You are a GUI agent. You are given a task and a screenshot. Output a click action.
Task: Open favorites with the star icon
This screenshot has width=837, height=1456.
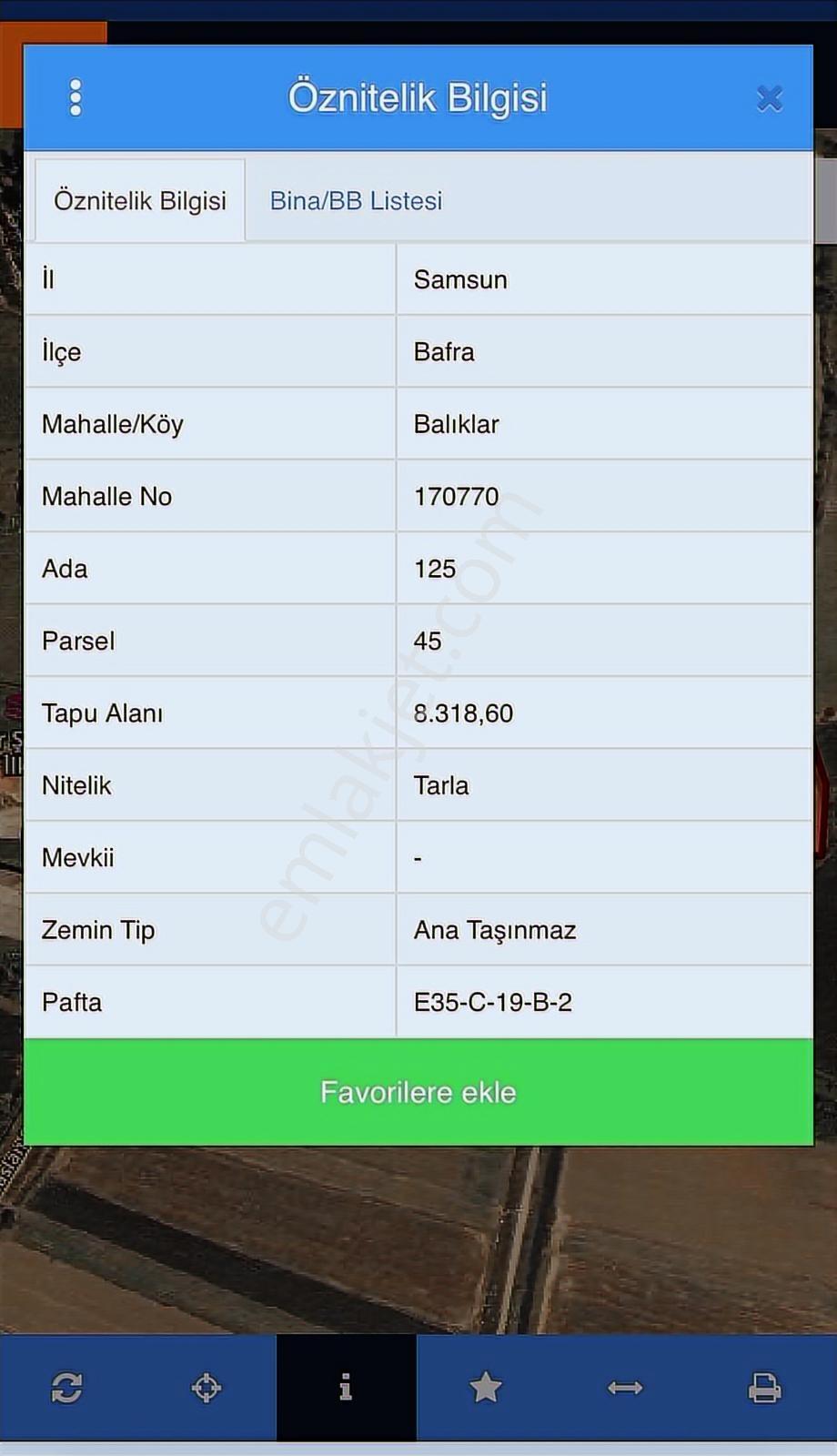click(486, 1388)
